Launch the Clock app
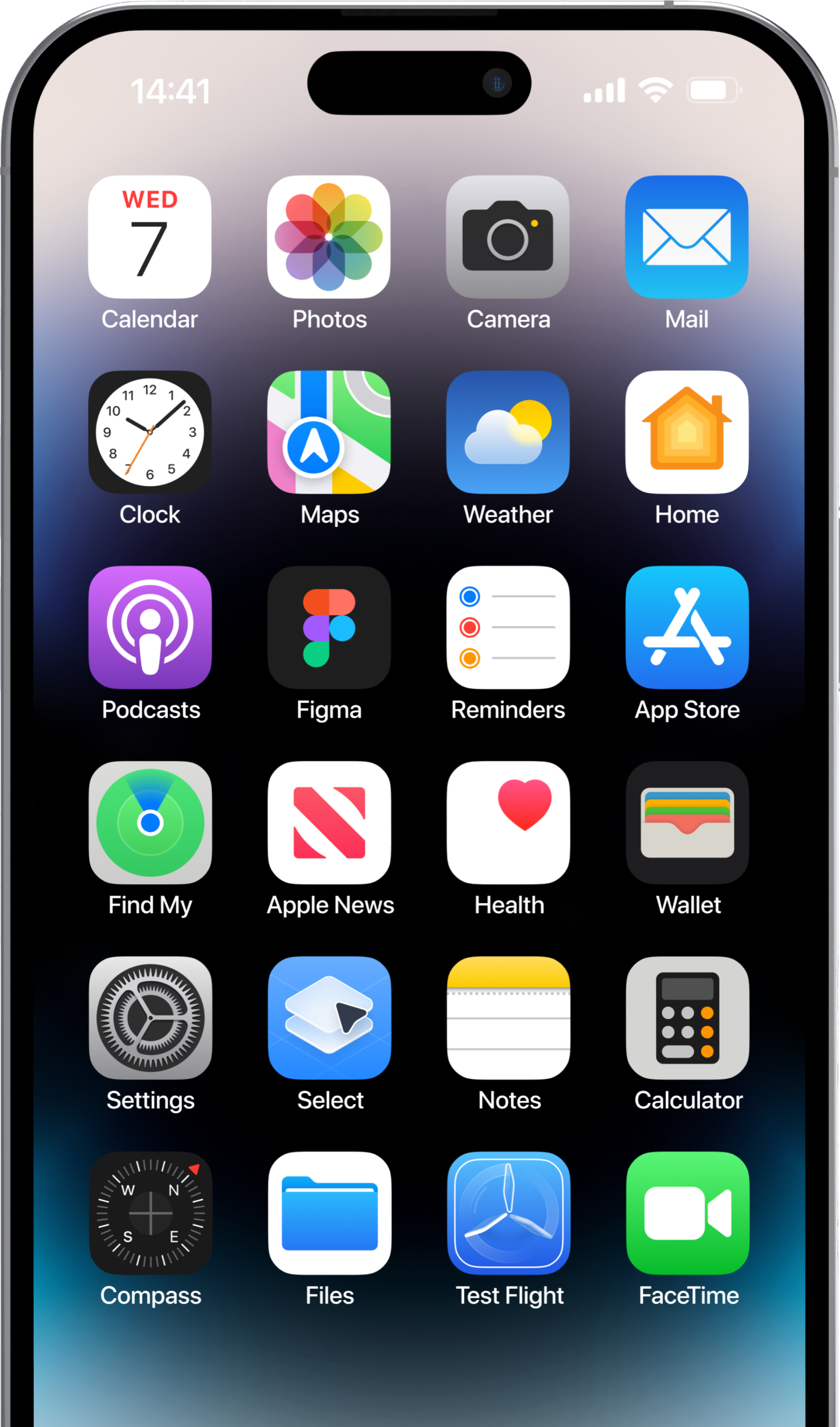The width and height of the screenshot is (840, 1427). pos(150,432)
